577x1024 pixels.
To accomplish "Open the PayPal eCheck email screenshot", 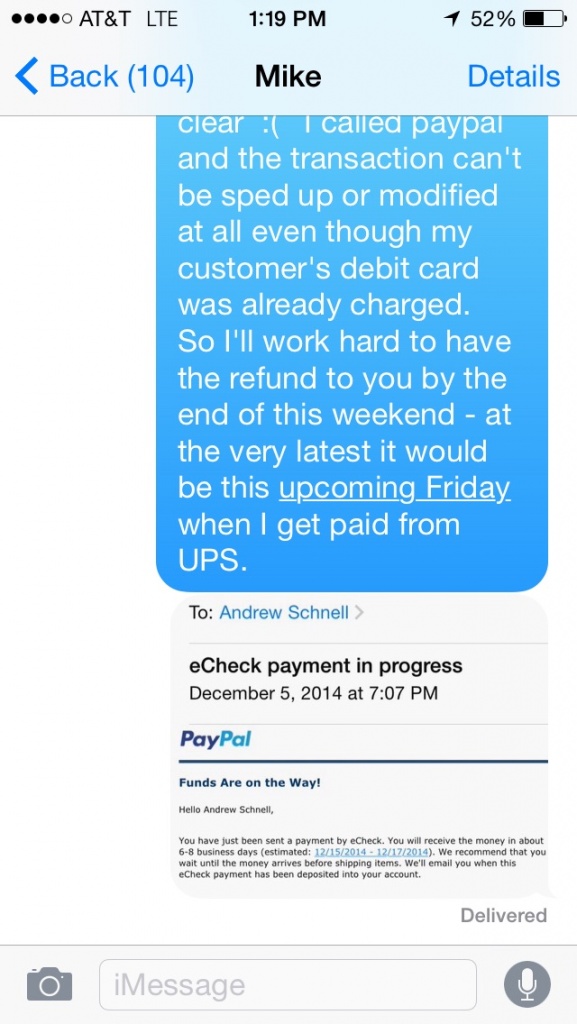I will (x=360, y=746).
